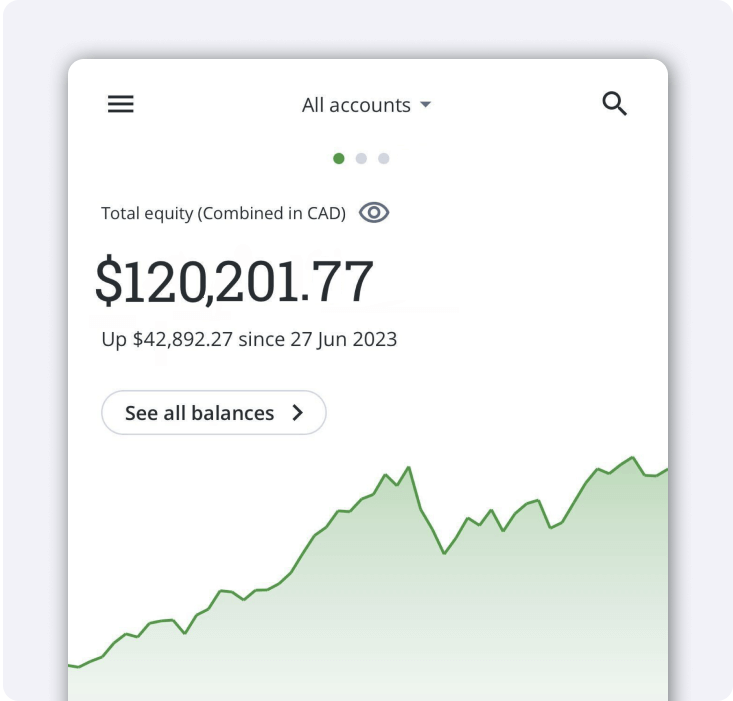The width and height of the screenshot is (733, 701).
Task: Go to the second page indicator dot
Action: [361, 158]
